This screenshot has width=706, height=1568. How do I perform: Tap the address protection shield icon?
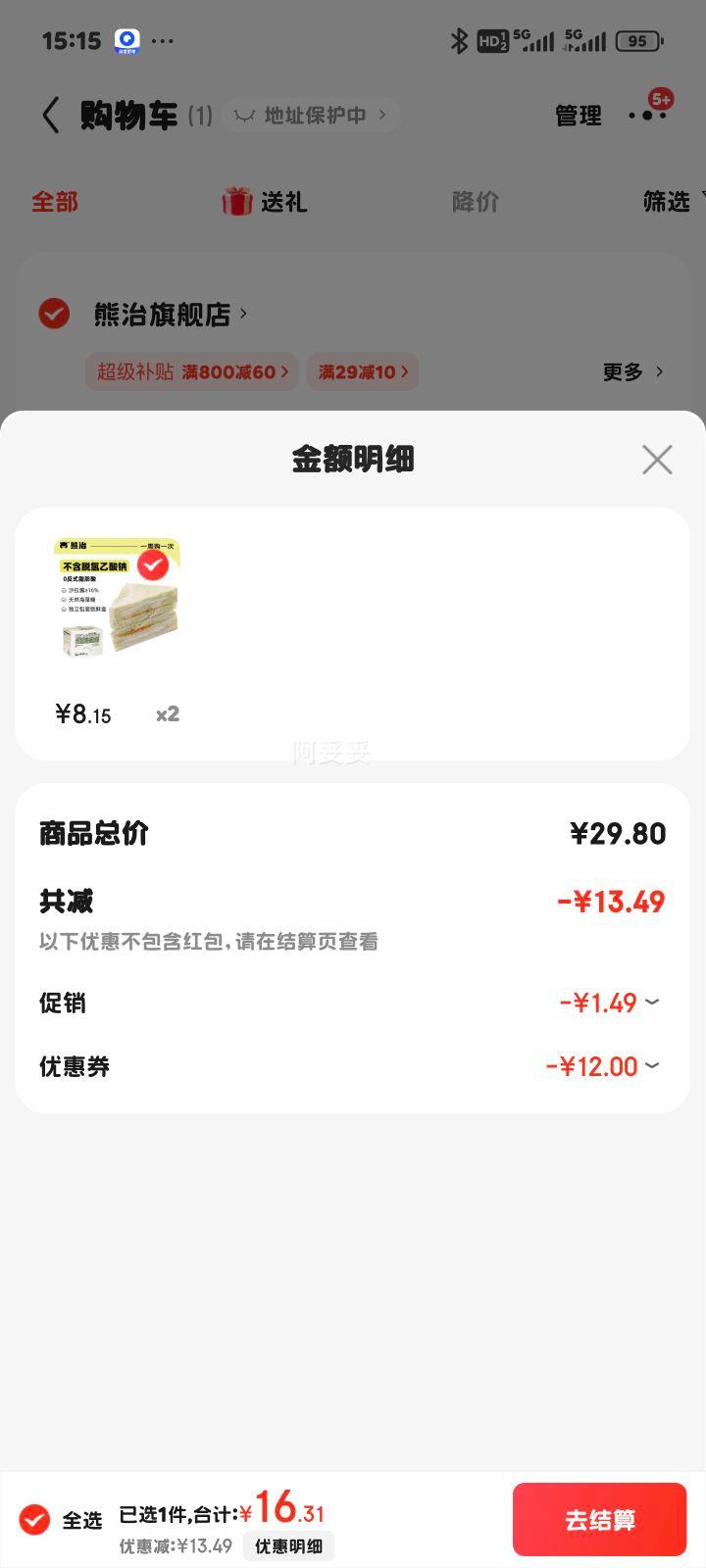(x=245, y=115)
